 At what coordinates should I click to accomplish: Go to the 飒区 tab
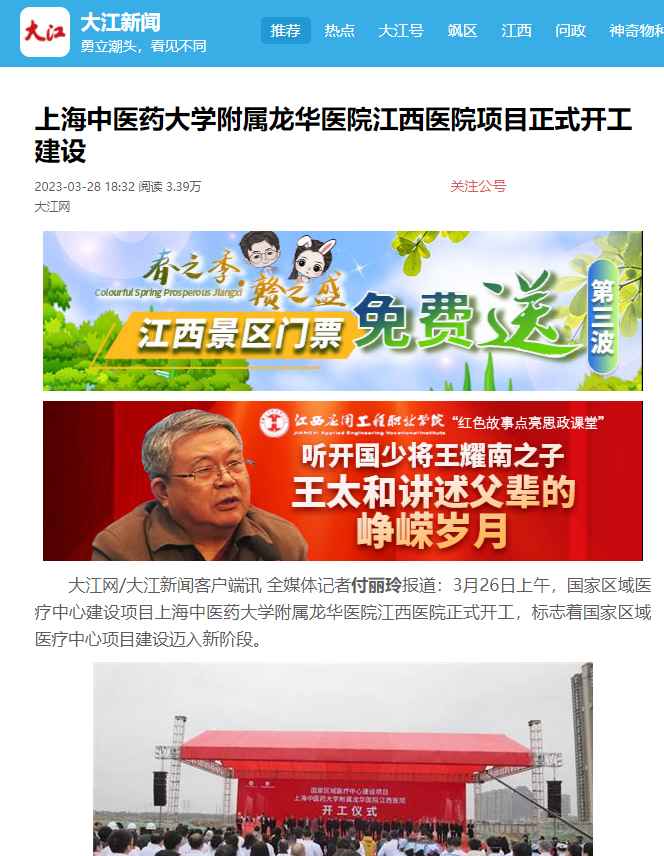click(462, 30)
